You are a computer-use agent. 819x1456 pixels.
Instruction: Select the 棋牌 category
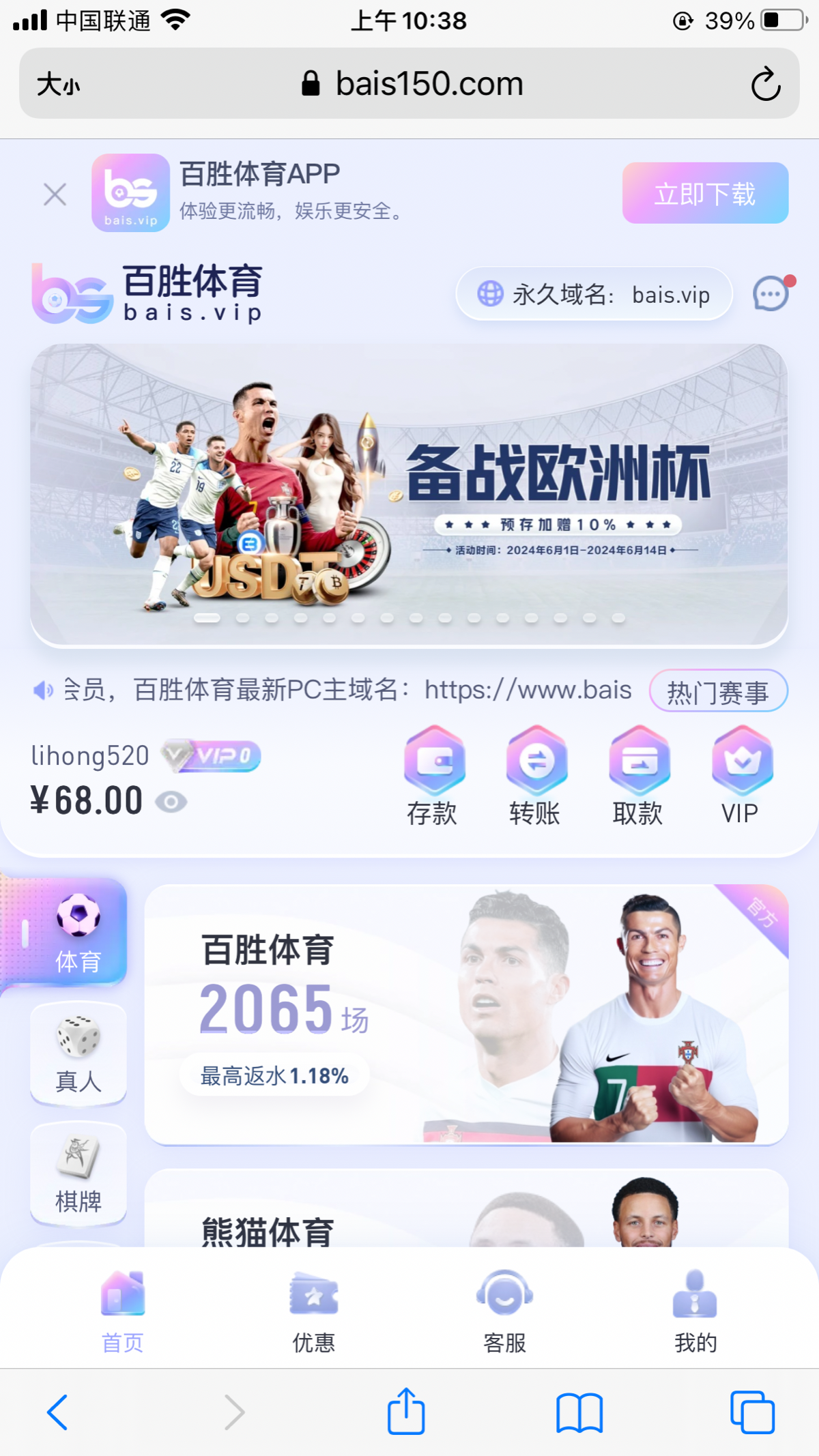(78, 1174)
